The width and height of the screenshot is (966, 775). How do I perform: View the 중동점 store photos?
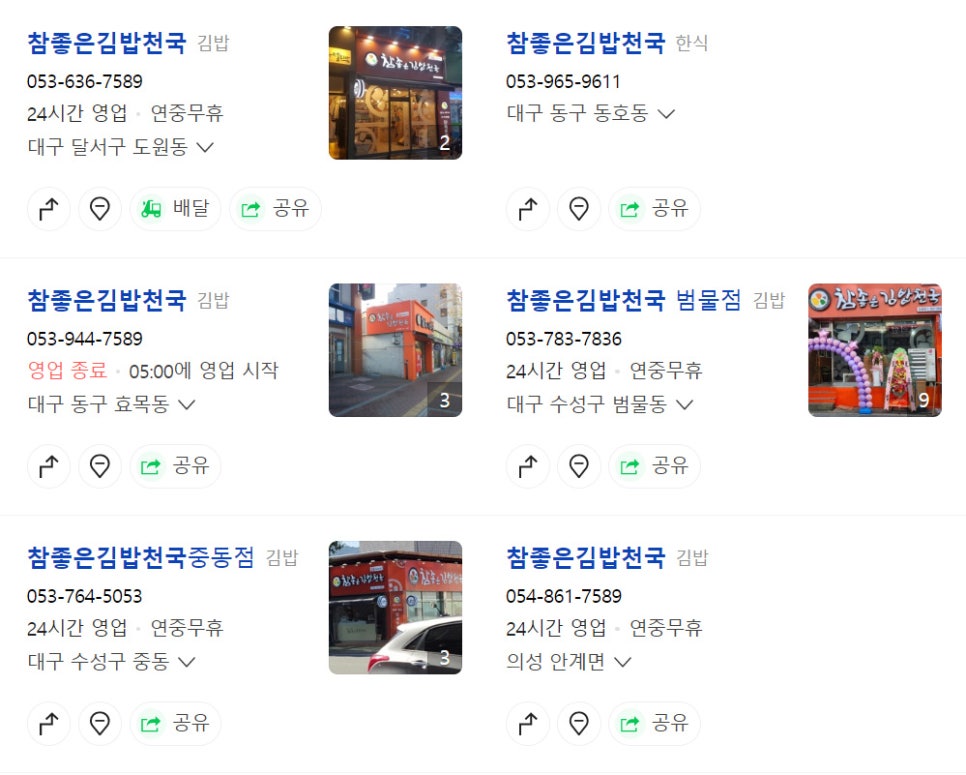tap(395, 607)
